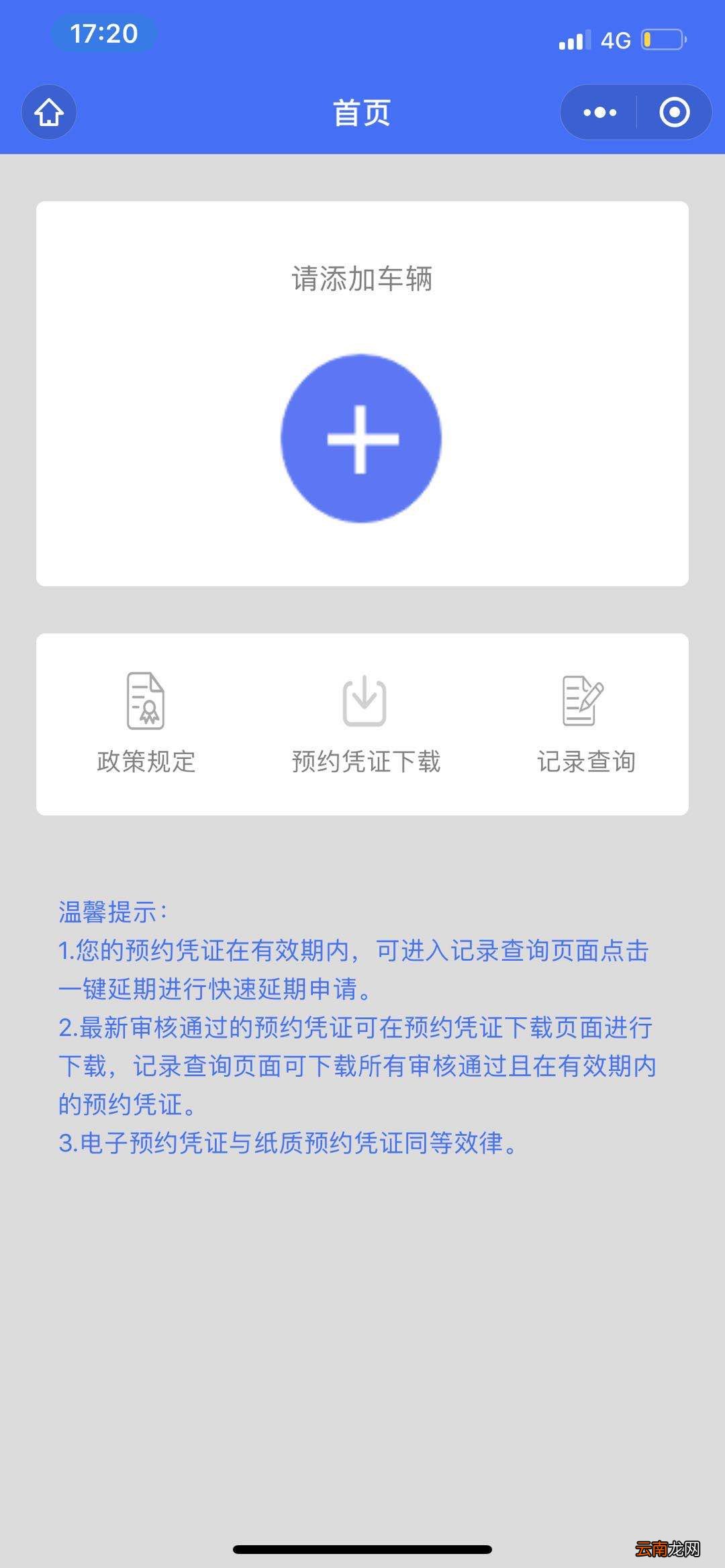Tap the home icon in the top navigation bar
Image resolution: width=725 pixels, height=1568 pixels.
coord(48,112)
